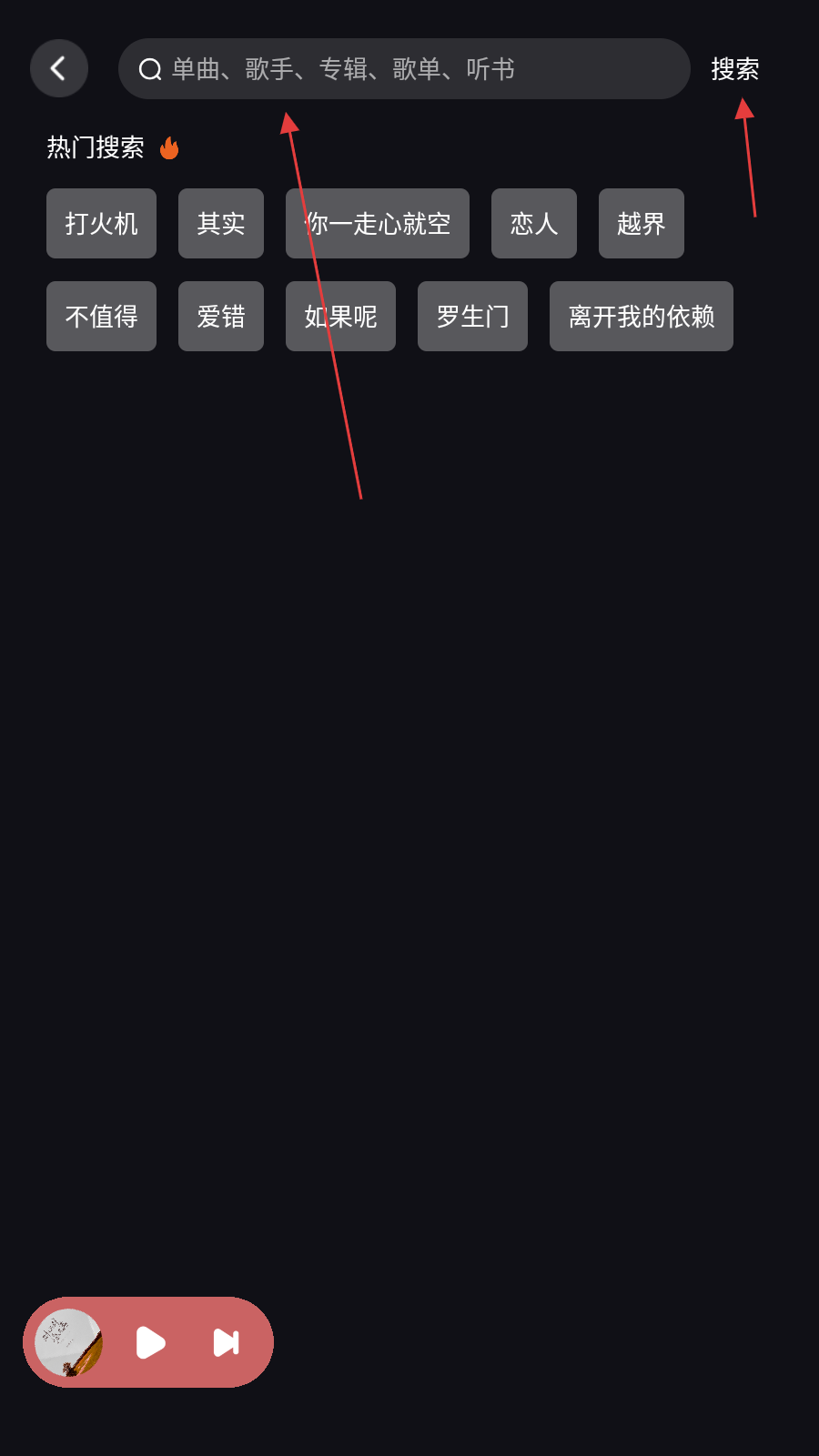Open results for 越界

642,224
